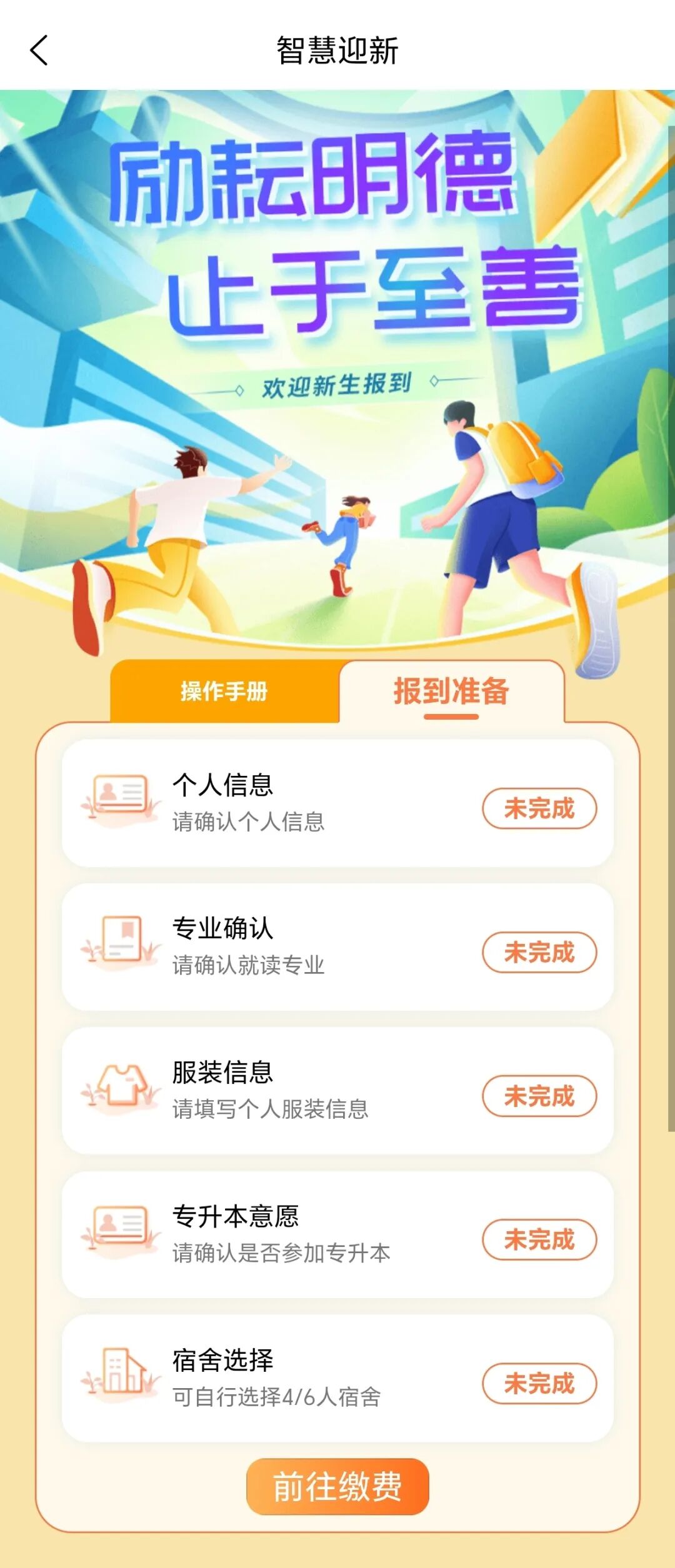Tap 未完成 button for 宿舍选择
This screenshot has width=675, height=1568.
click(539, 1383)
